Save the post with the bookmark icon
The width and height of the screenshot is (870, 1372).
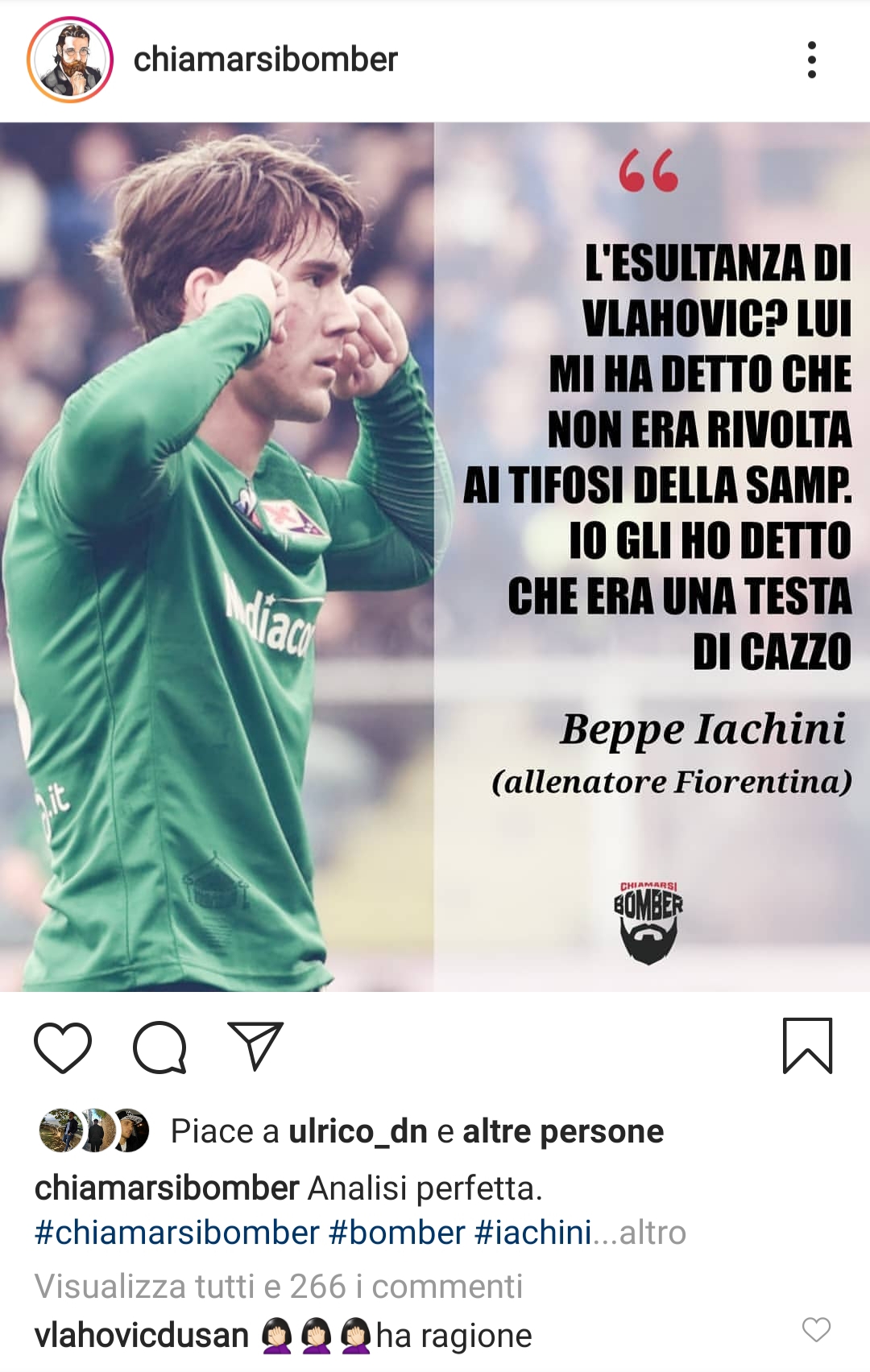click(807, 1046)
